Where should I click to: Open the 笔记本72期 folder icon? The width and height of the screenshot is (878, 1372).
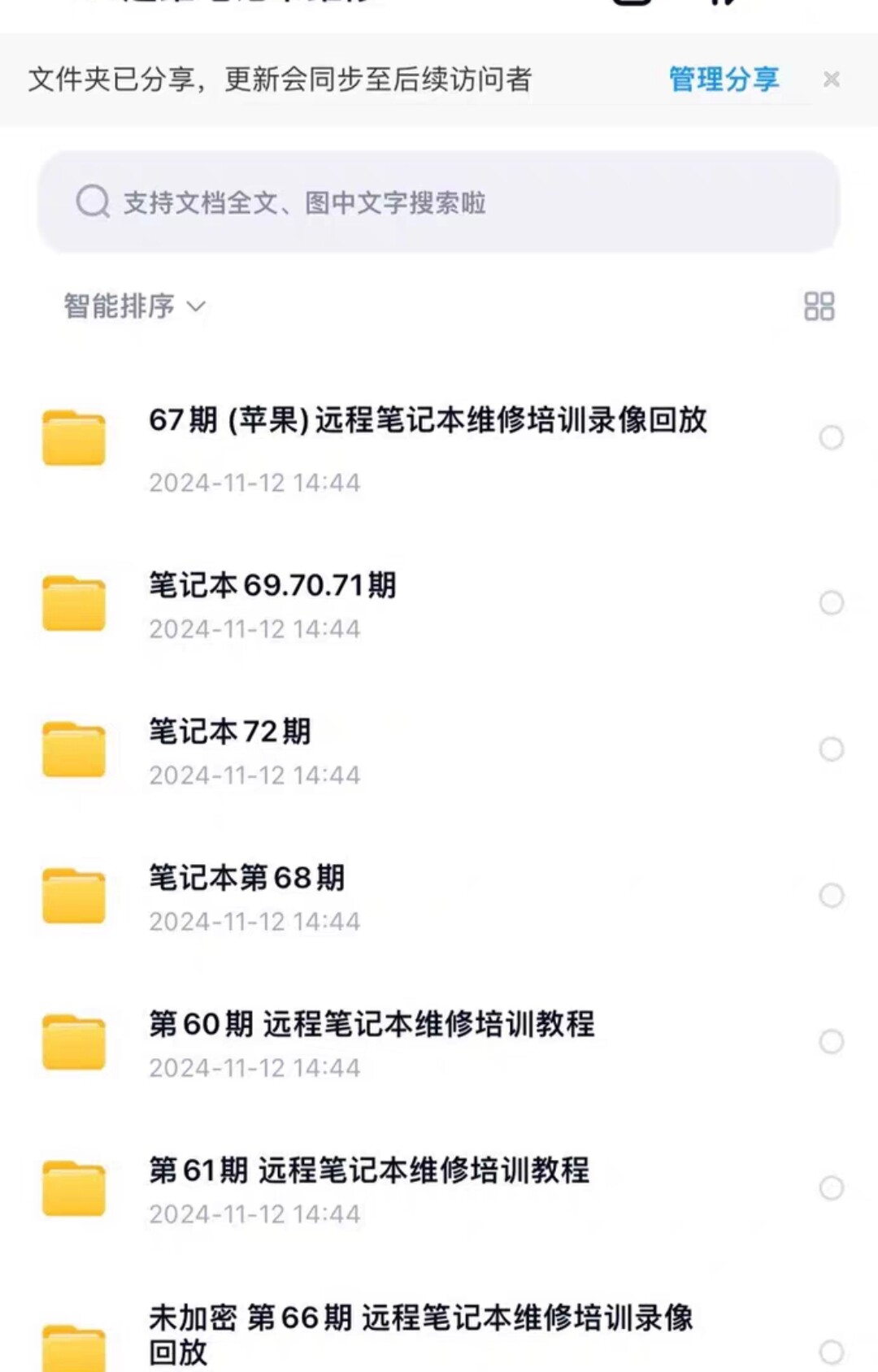pos(75,748)
